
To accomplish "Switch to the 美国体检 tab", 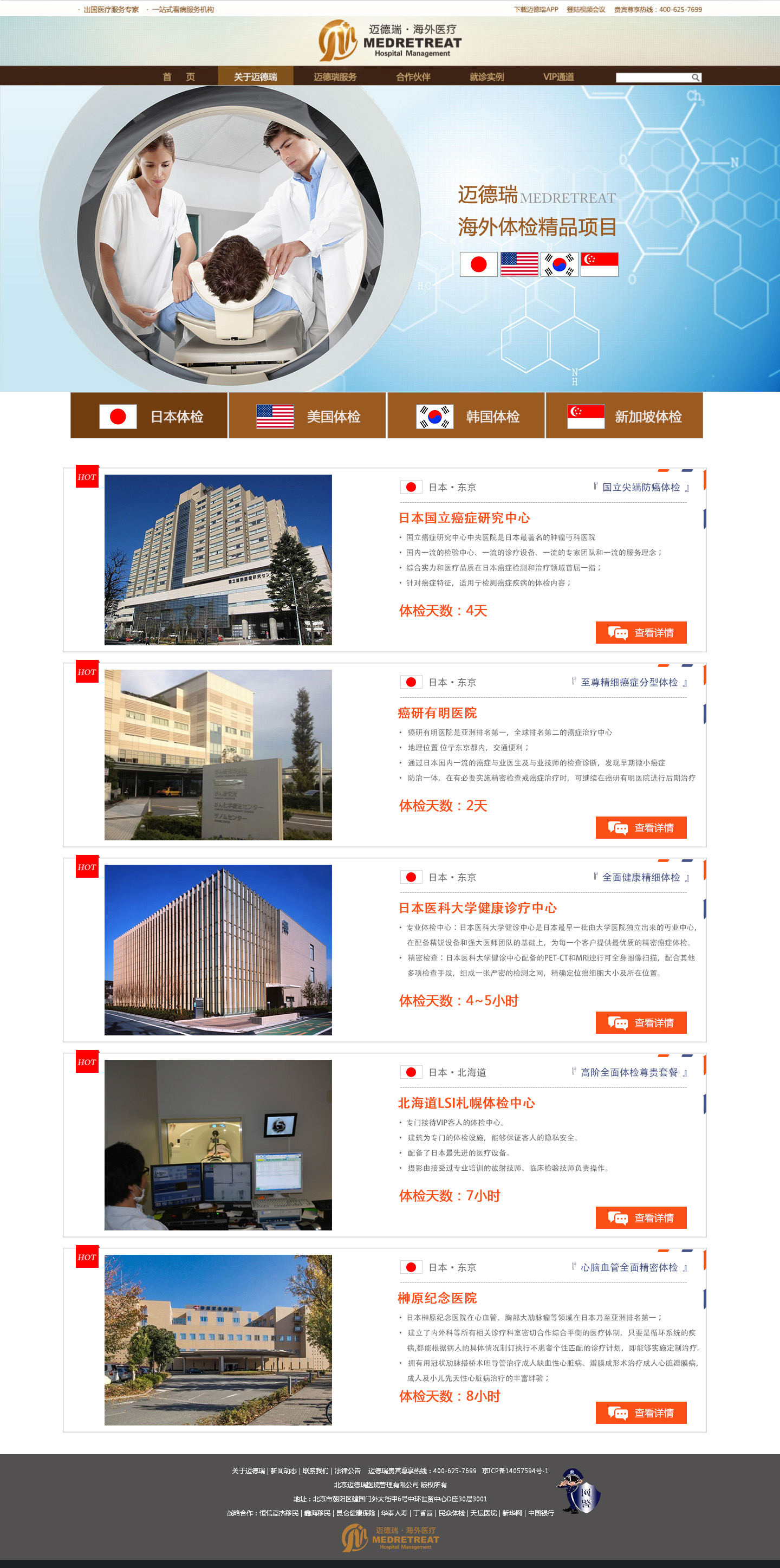I will [307, 416].
